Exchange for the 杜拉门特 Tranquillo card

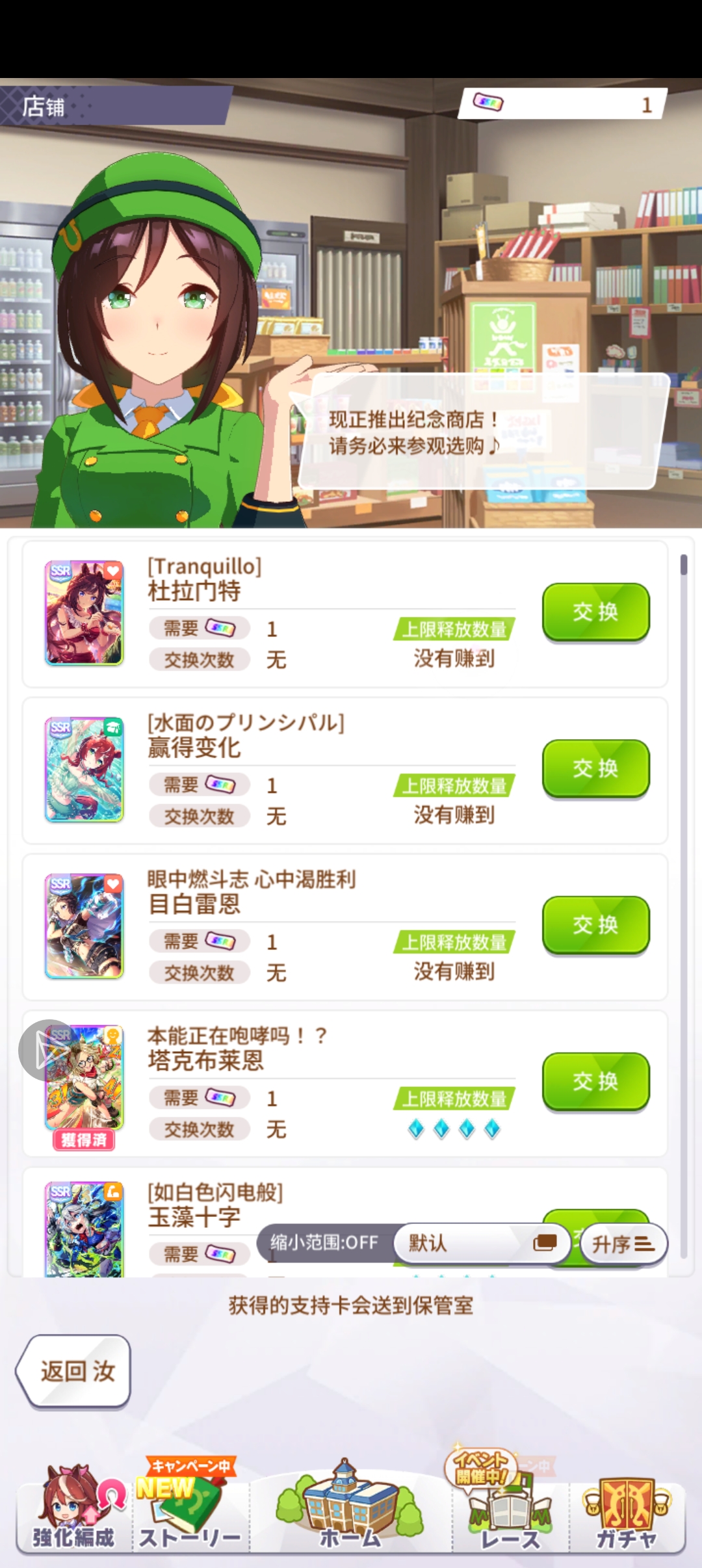[596, 612]
